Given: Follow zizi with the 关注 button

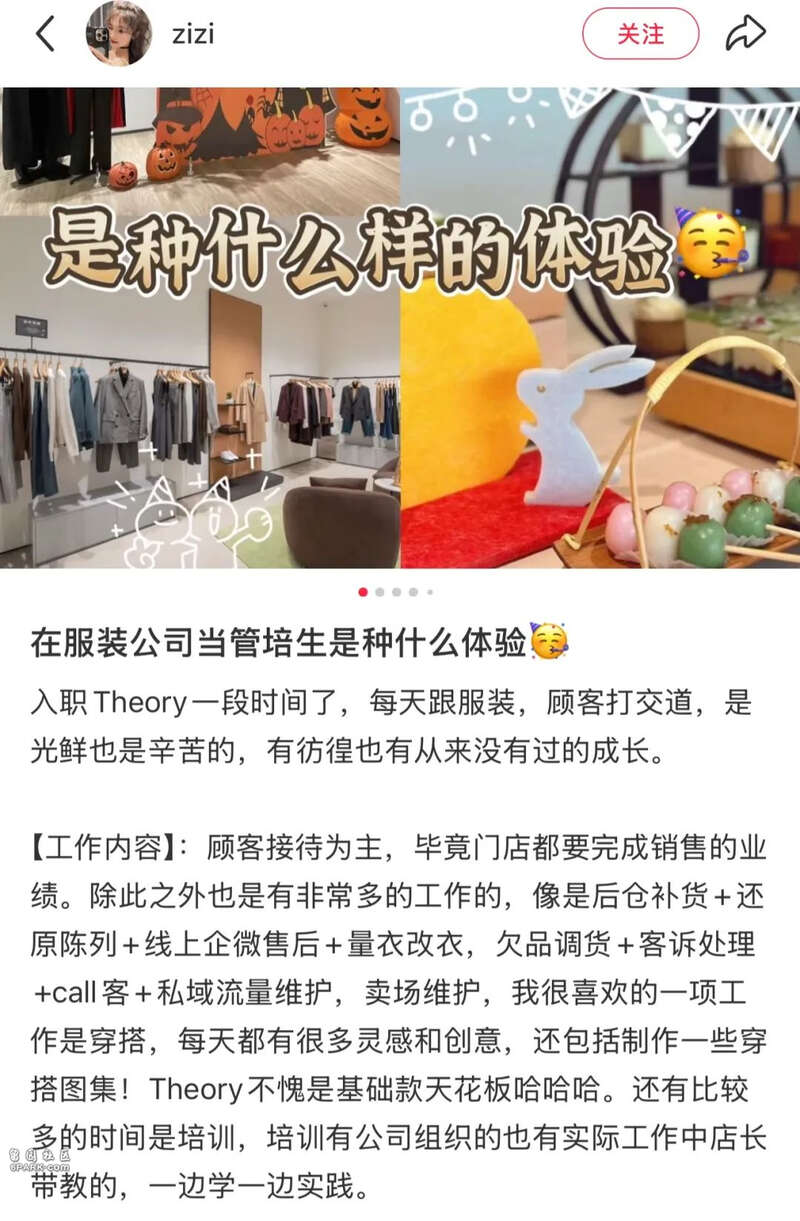Looking at the screenshot, I should [x=640, y=34].
